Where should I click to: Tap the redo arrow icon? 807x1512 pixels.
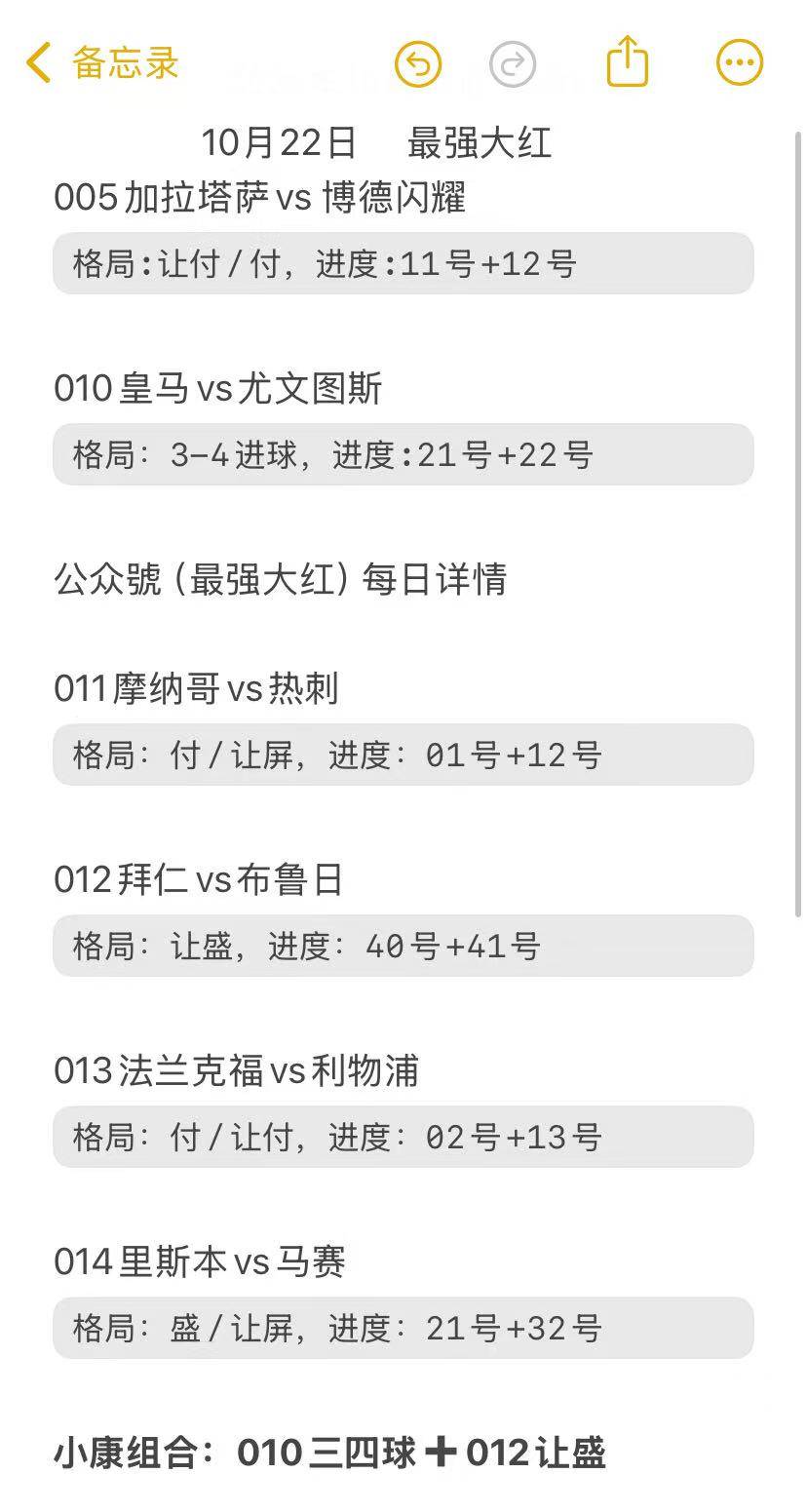(x=513, y=64)
